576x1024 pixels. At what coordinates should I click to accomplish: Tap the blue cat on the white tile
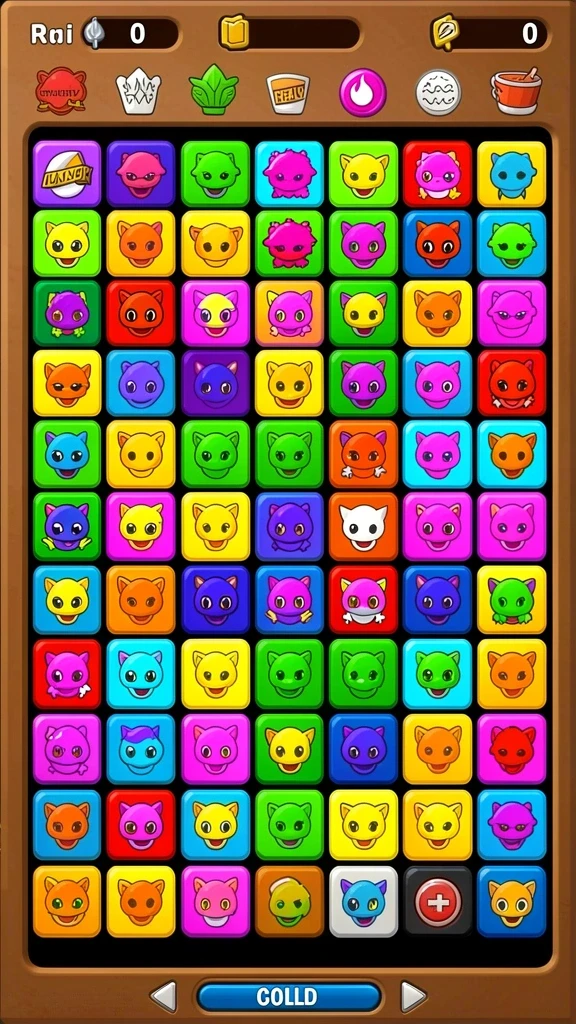tap(363, 902)
